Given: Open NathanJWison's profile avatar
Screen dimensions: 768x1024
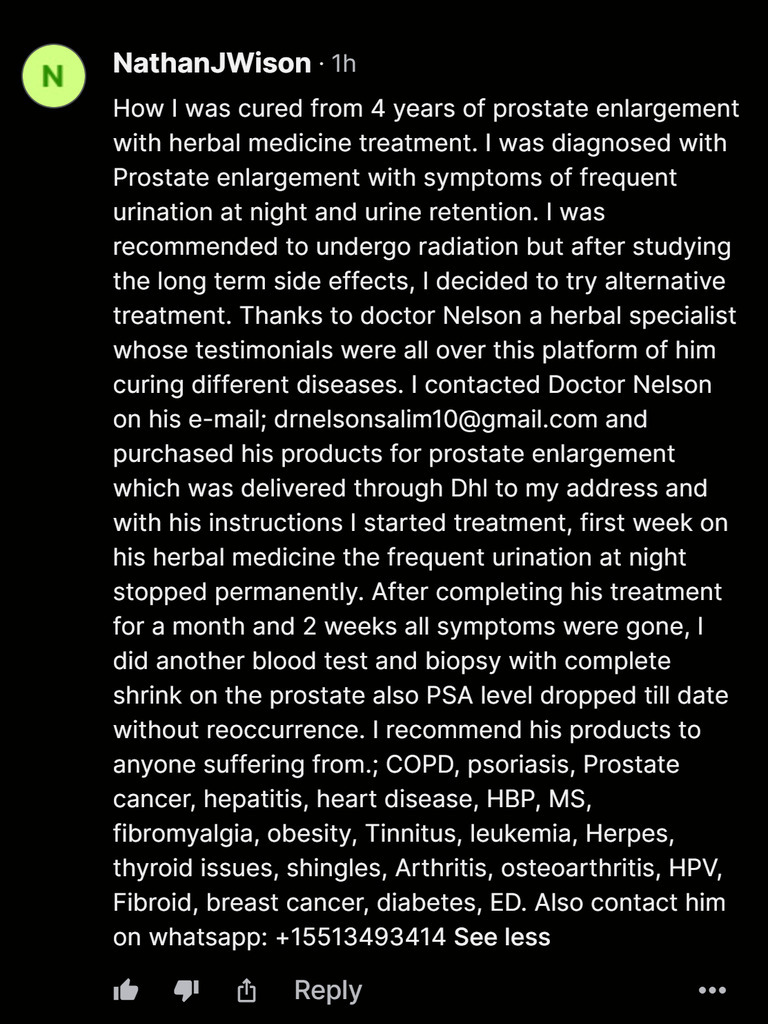Looking at the screenshot, I should click(x=51, y=76).
